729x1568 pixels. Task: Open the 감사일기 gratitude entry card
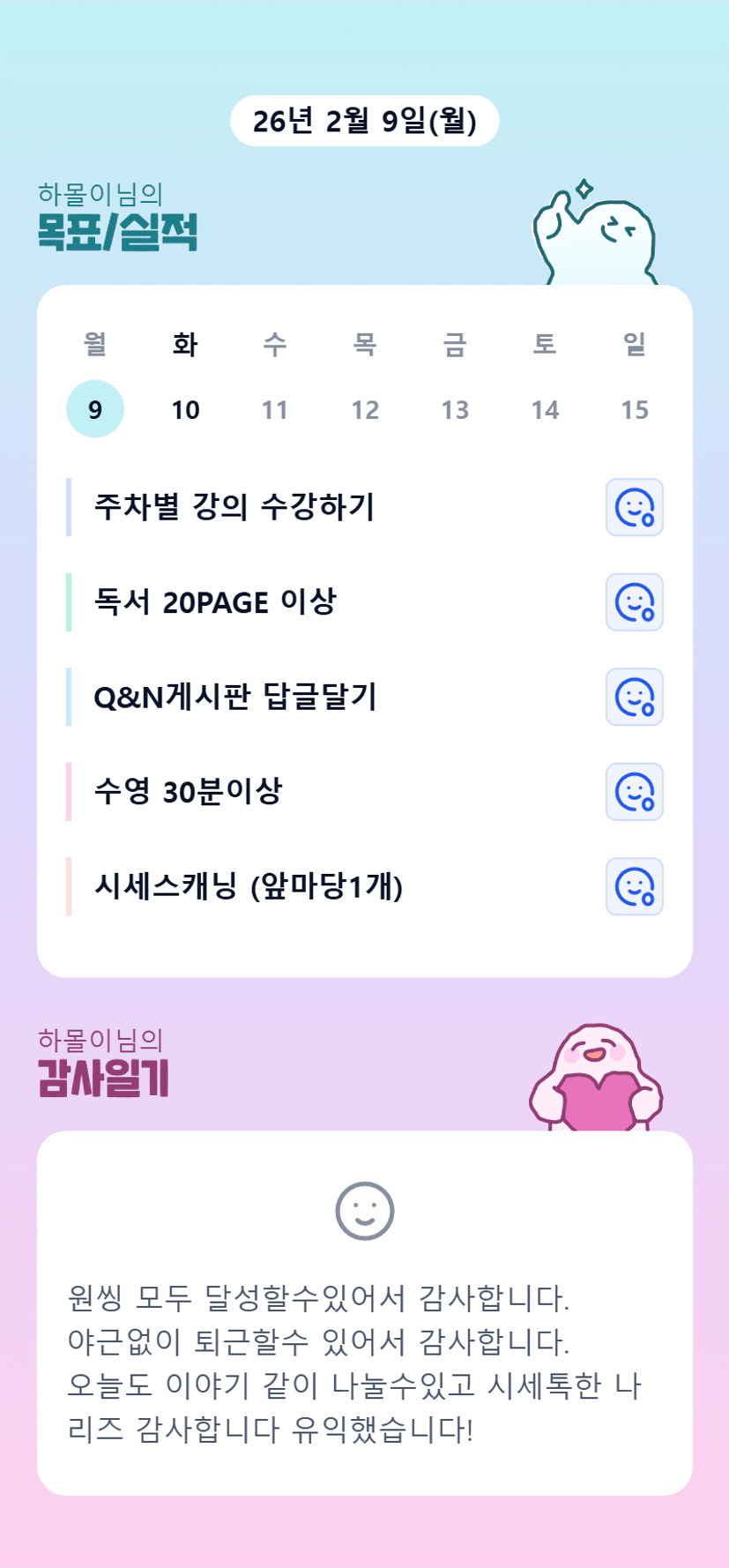pos(364,1312)
